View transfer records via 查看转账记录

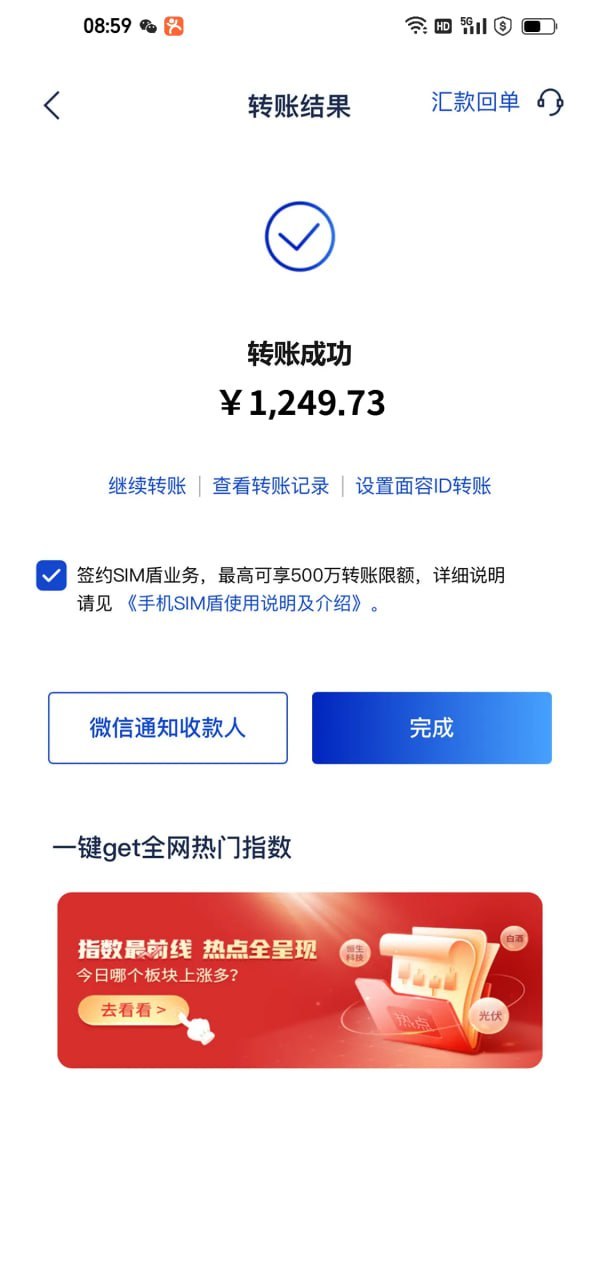point(270,486)
